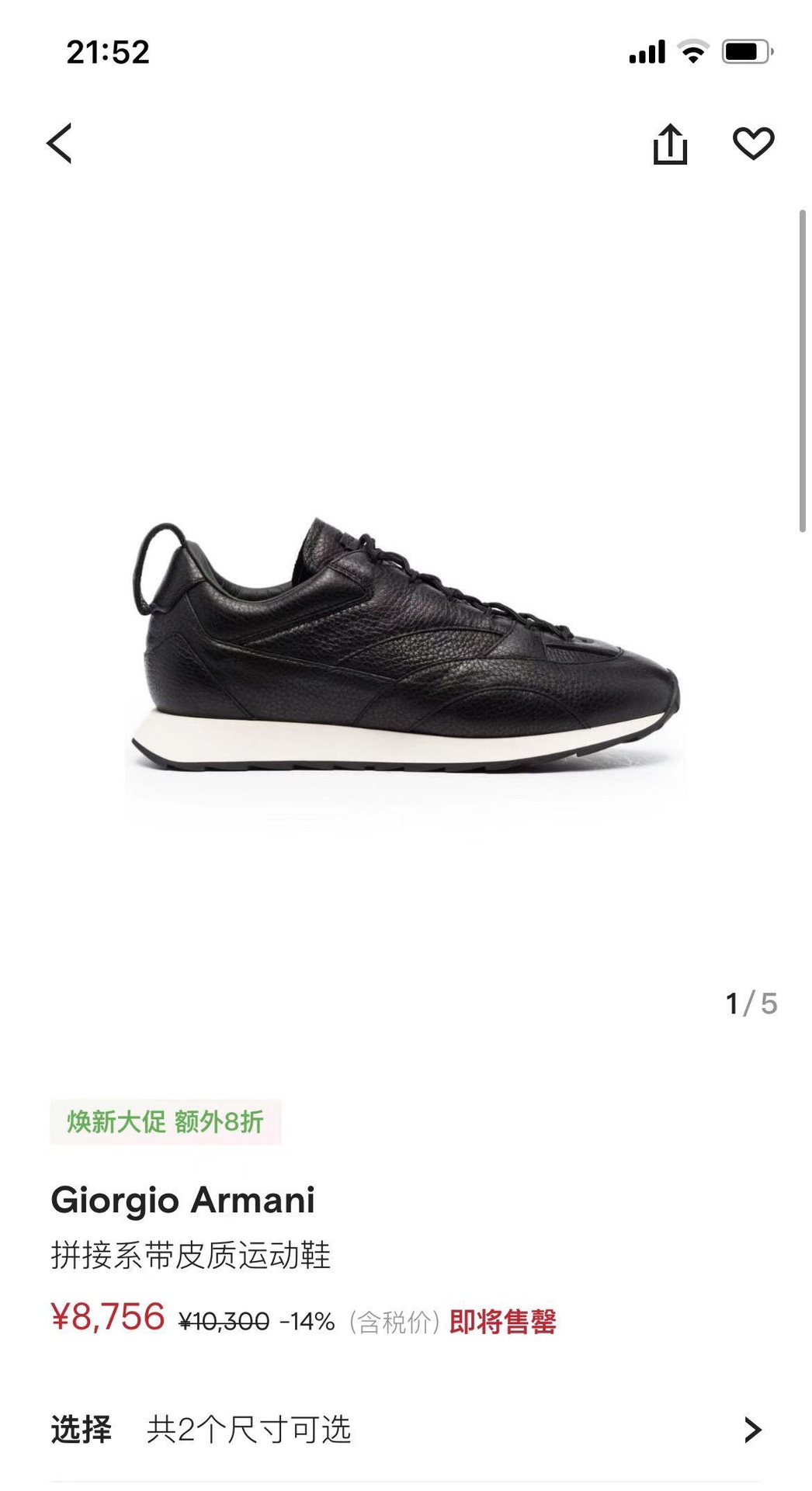Viewport: 812px width, 1491px height.
Task: Share this Giorgio Armani sneaker
Action: (x=670, y=144)
